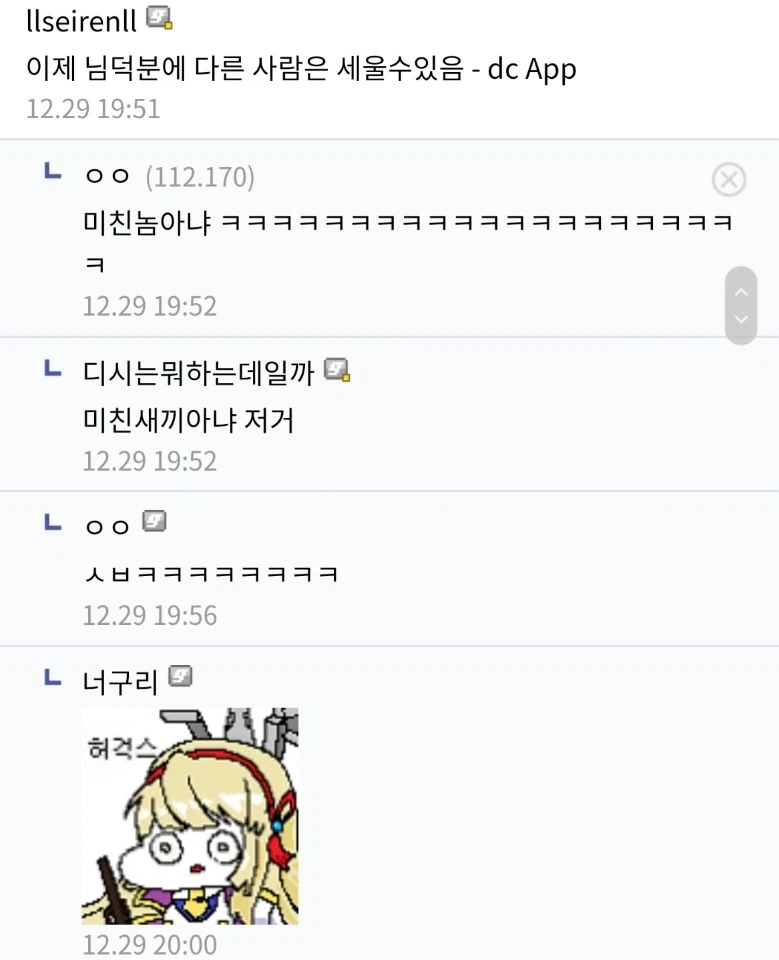Click the post title mentioning dc App
The width and height of the screenshot is (779, 960).
300,70
